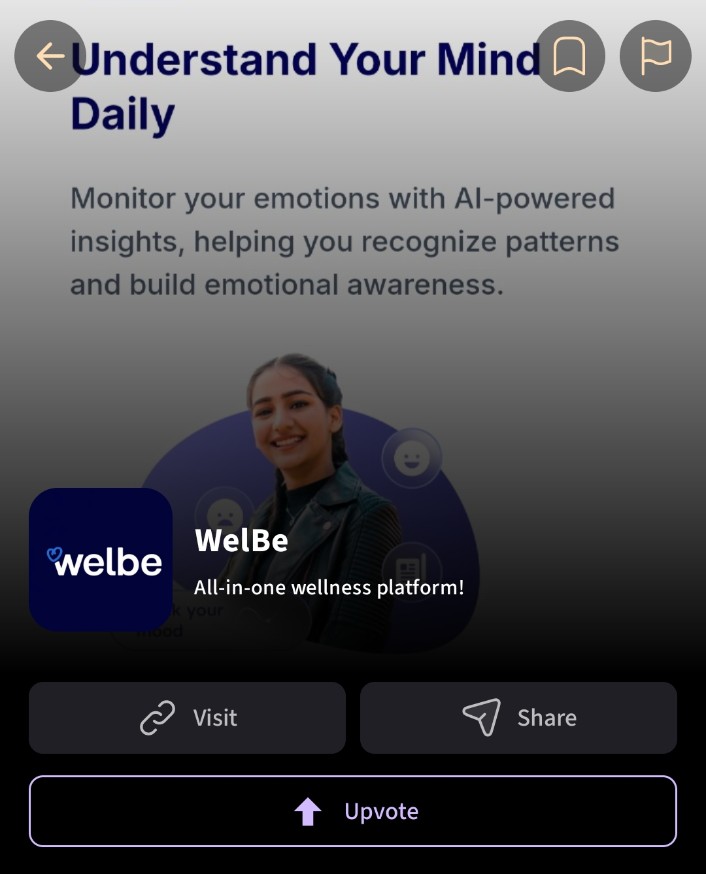Report WelBe with the flag icon
This screenshot has width=706, height=874.
pos(656,56)
